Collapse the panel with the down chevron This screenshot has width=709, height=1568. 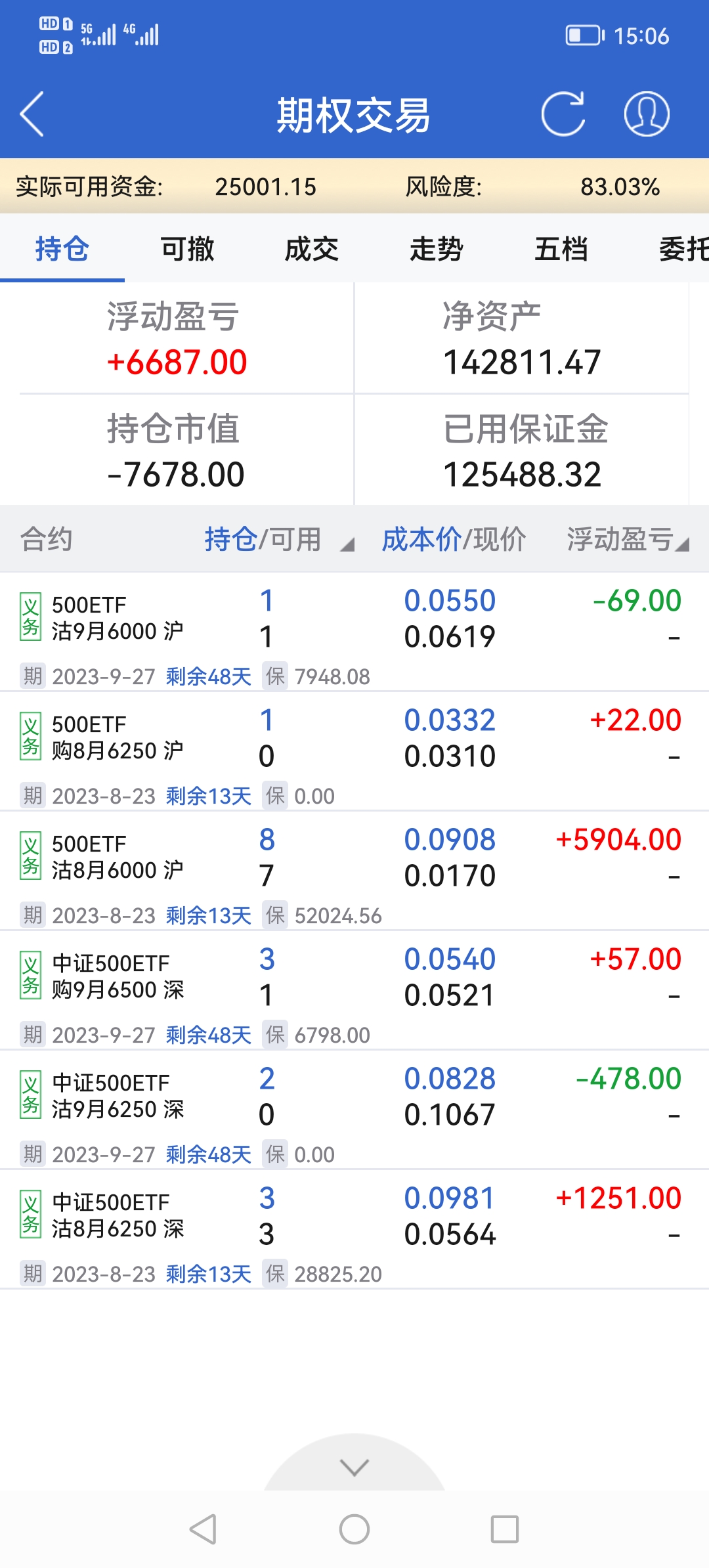tap(354, 1467)
